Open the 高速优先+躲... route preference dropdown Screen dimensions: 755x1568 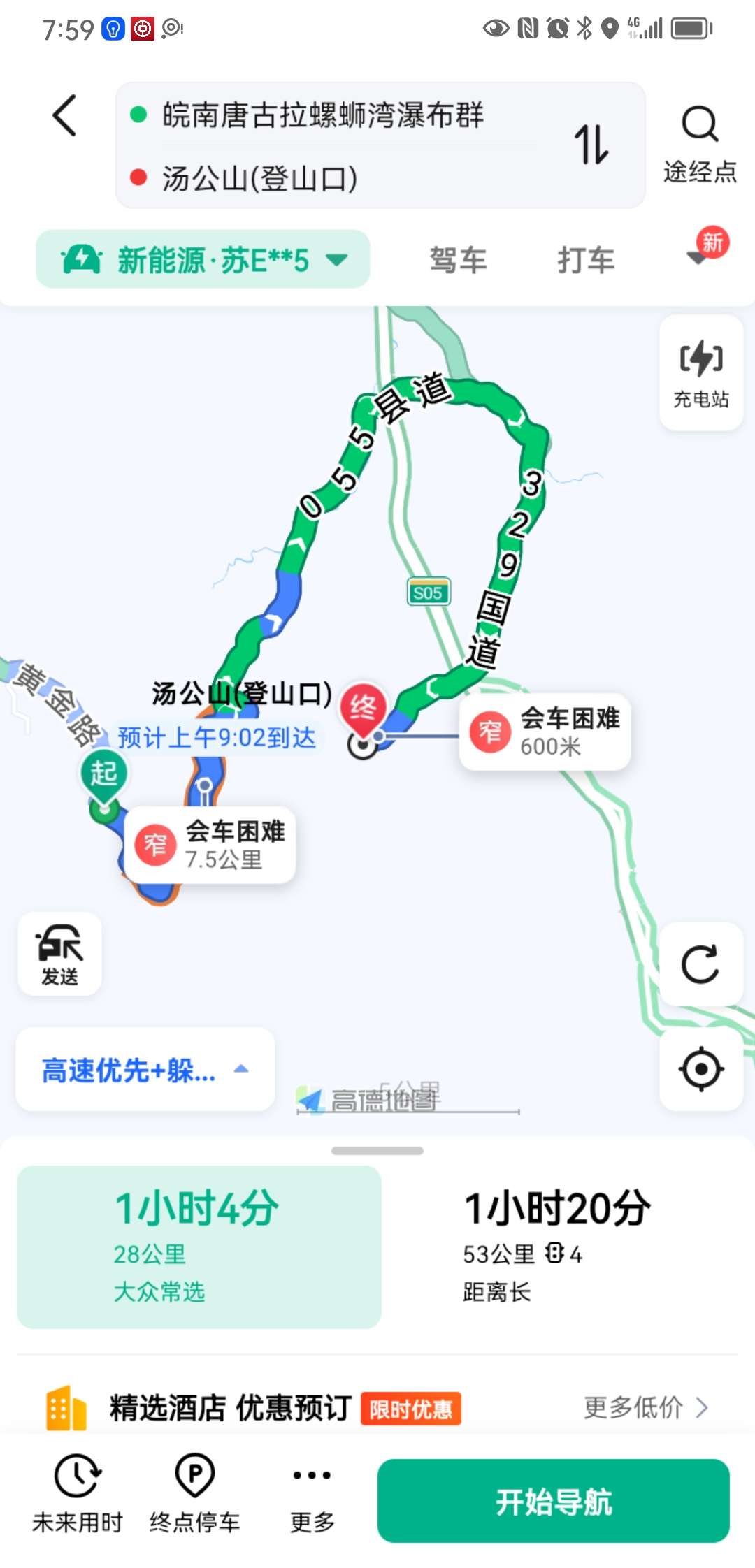pos(145,1069)
